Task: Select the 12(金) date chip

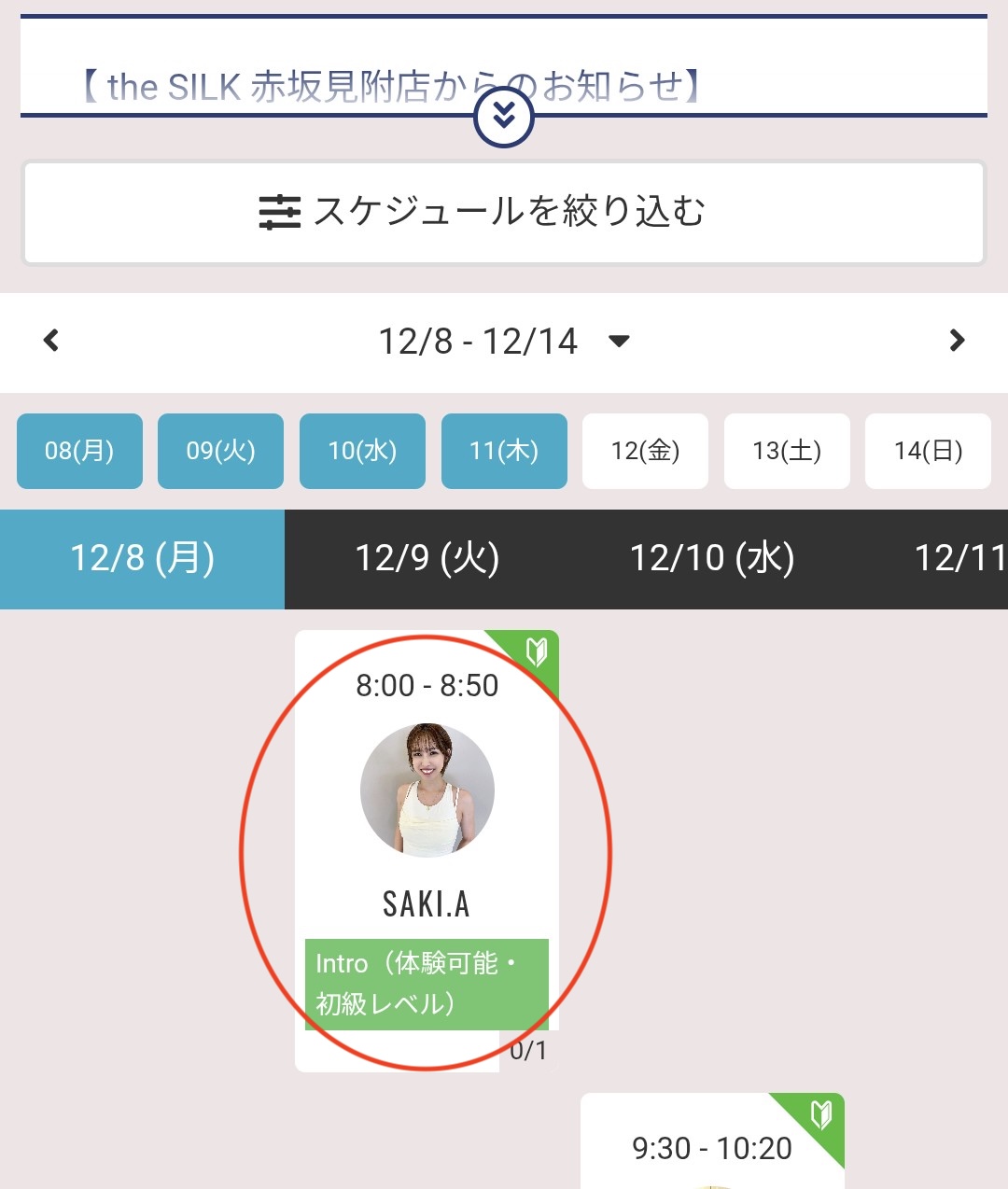Action: click(x=645, y=451)
